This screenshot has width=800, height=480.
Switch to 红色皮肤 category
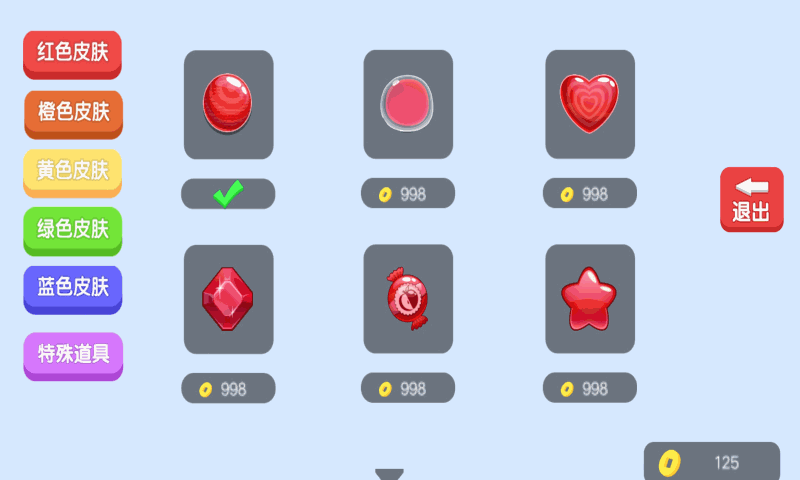coord(72,53)
